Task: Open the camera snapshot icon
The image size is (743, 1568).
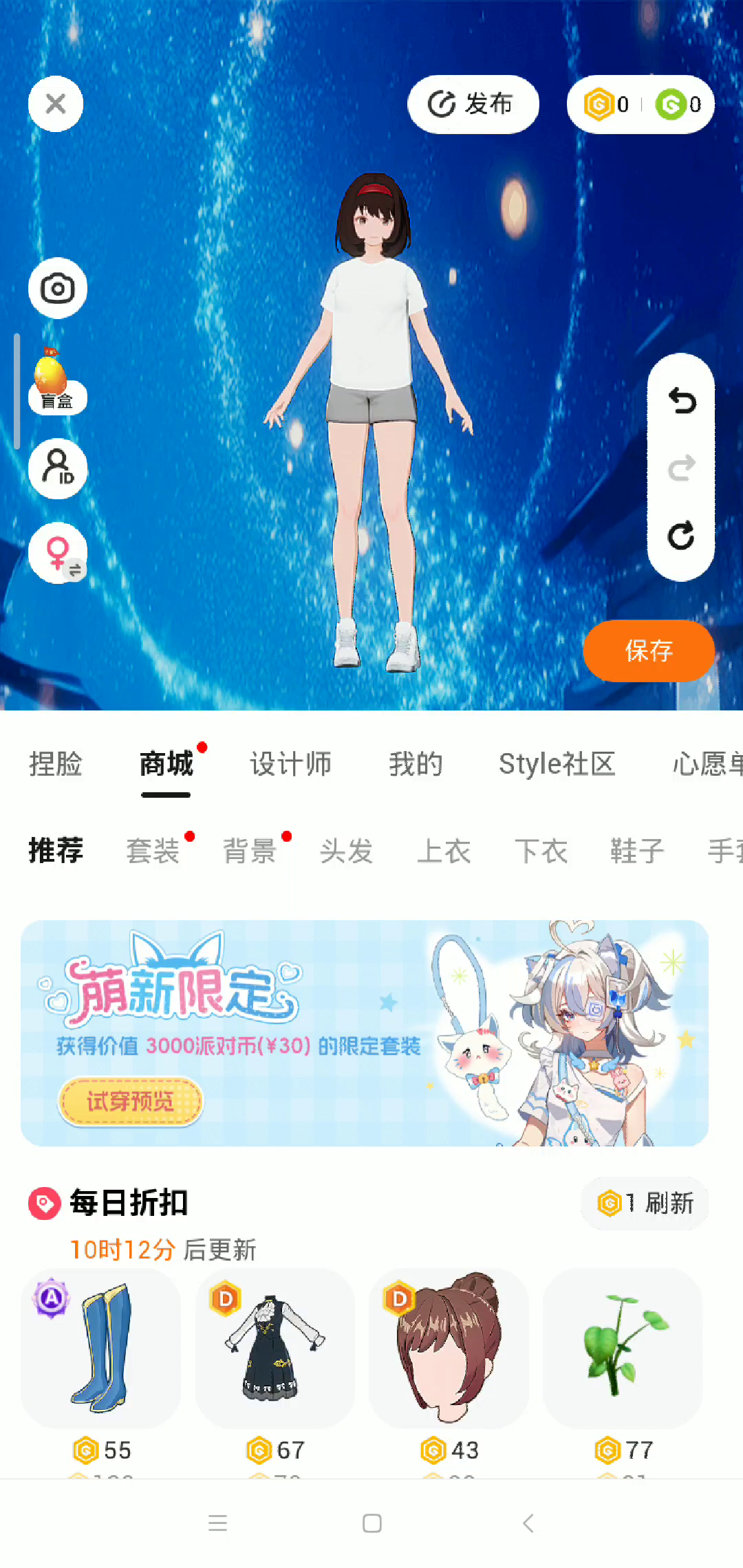Action: (x=58, y=288)
